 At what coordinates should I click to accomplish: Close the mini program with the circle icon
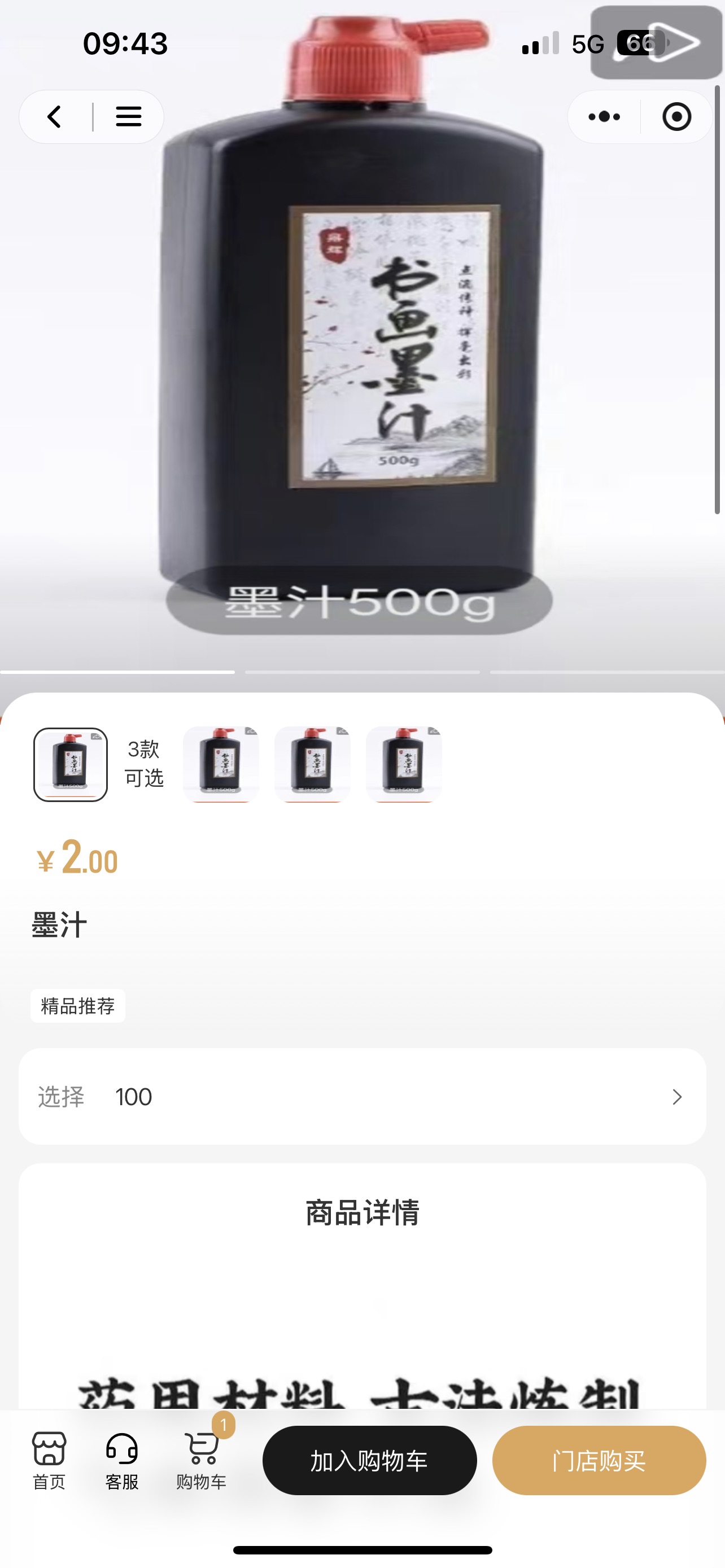[676, 116]
